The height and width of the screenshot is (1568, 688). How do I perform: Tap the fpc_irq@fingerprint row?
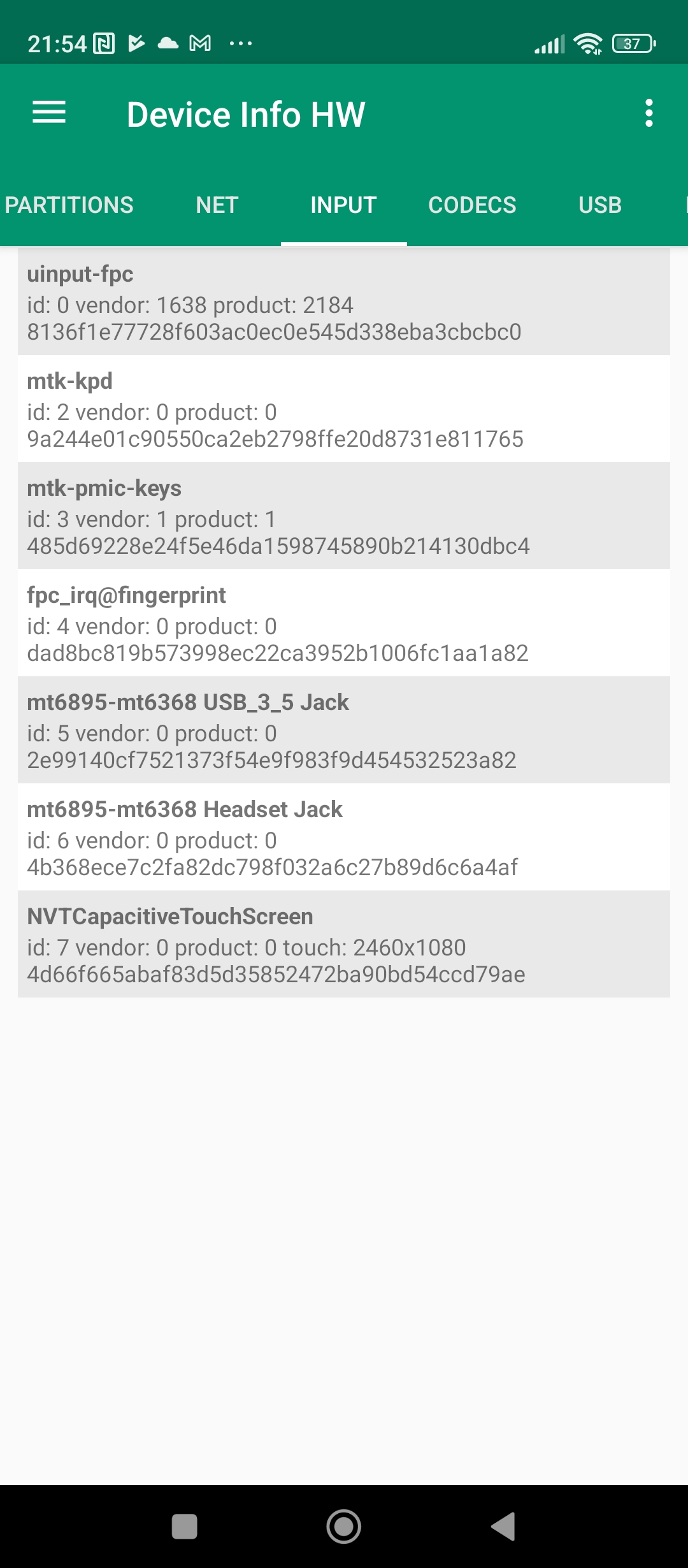[344, 623]
